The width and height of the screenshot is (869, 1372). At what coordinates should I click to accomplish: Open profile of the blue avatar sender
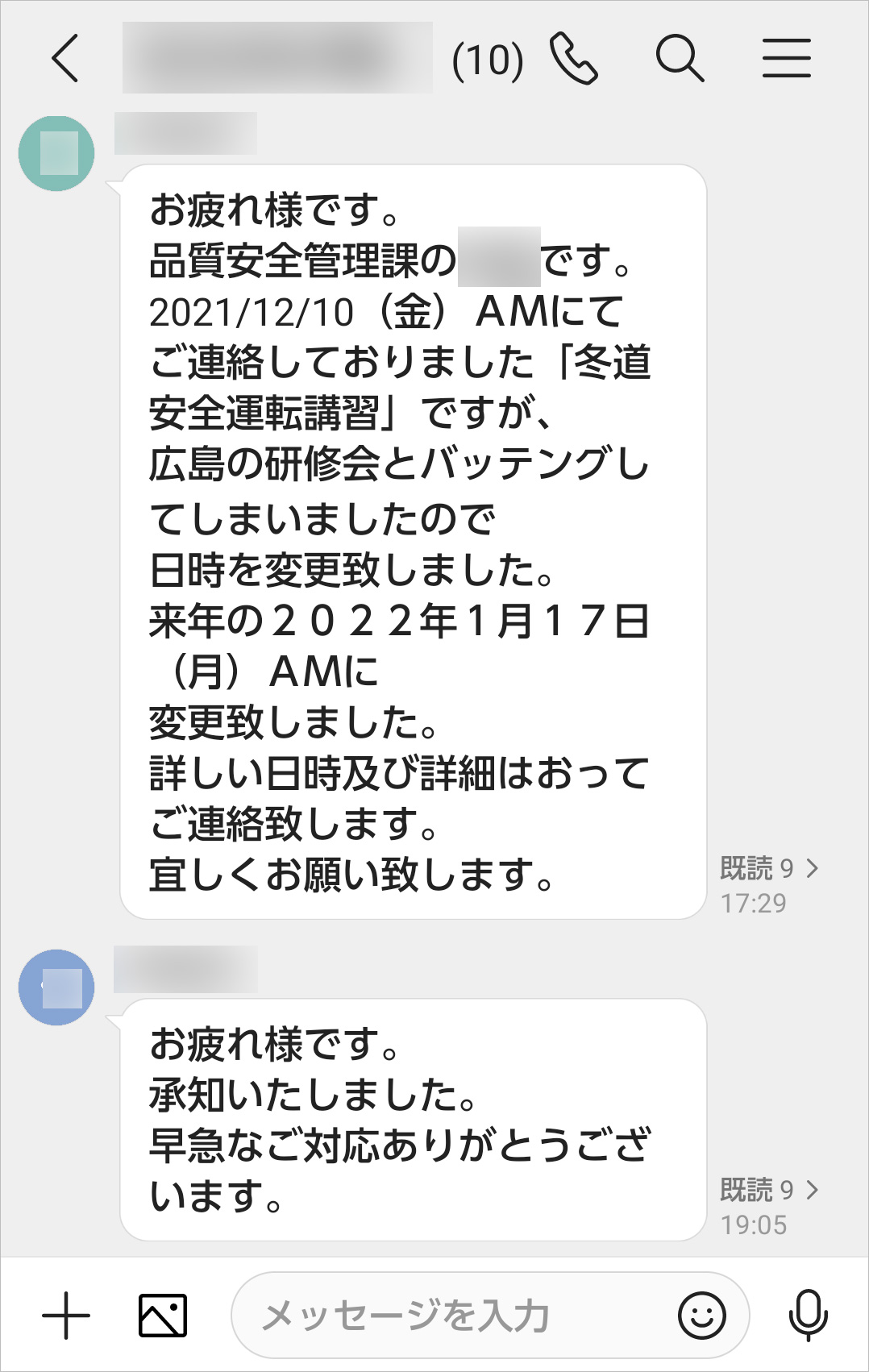pyautogui.click(x=56, y=987)
